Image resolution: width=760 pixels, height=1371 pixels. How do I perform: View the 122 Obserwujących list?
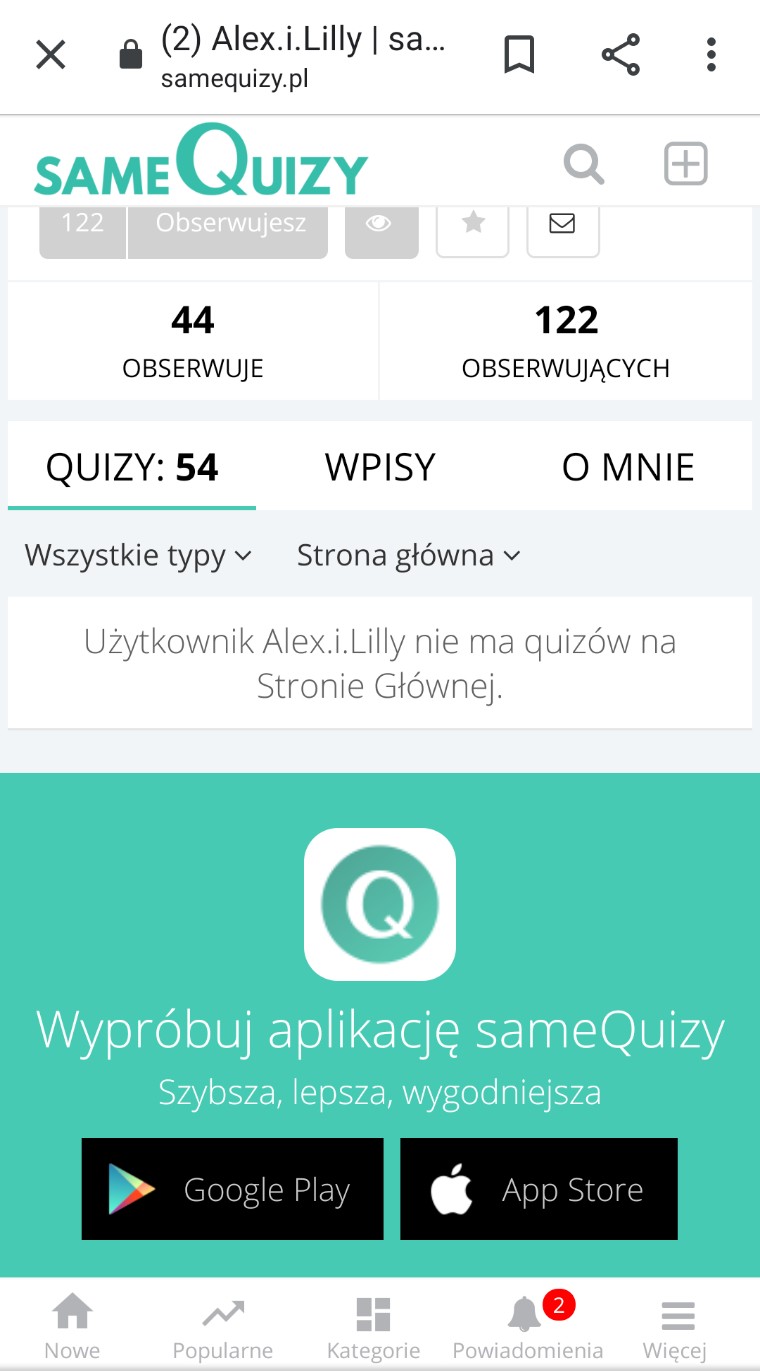(x=566, y=341)
